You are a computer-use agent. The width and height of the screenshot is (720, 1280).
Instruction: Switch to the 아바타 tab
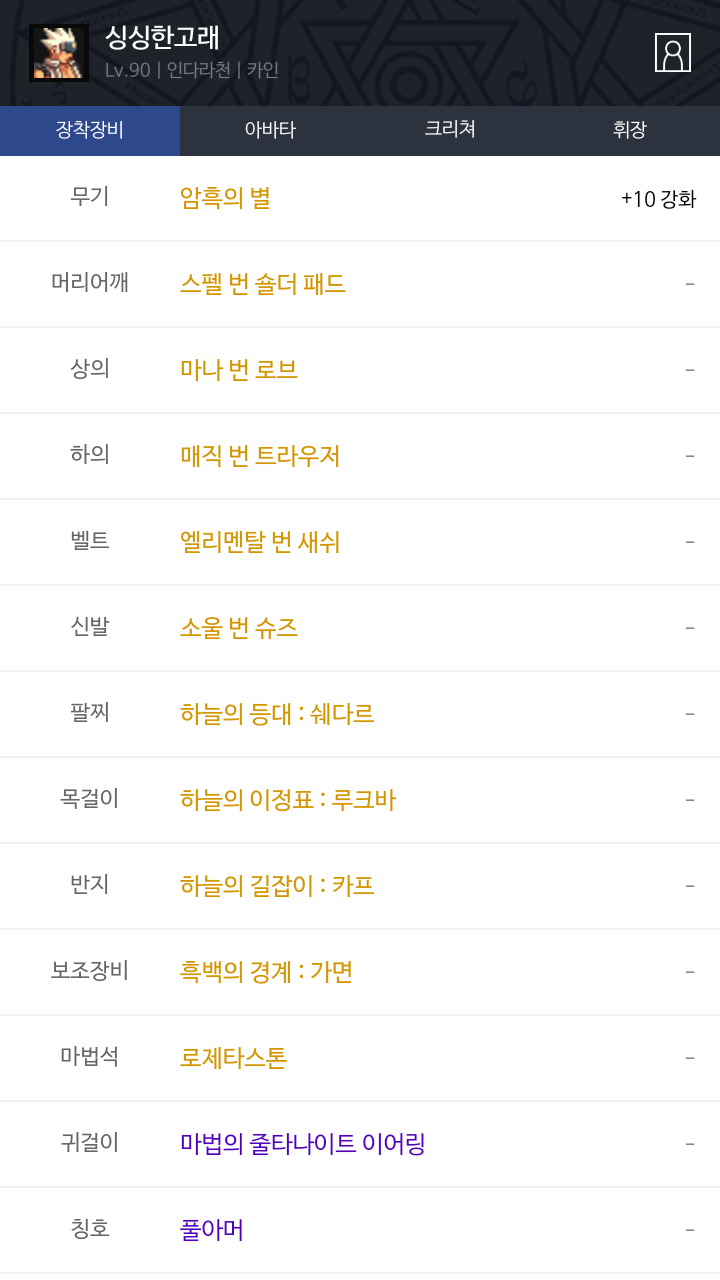(270, 130)
